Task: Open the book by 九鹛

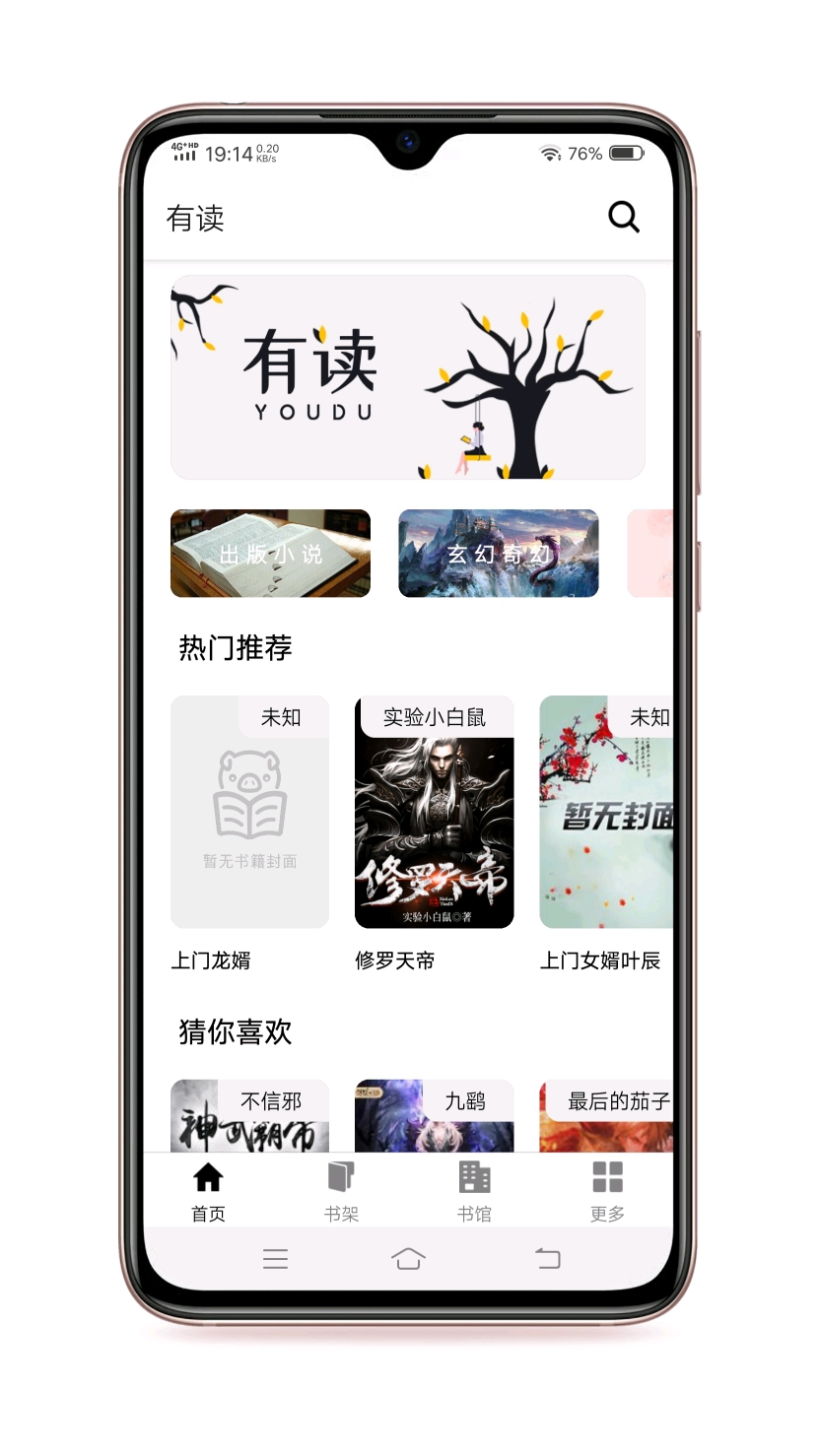Action: pyautogui.click(x=434, y=1118)
